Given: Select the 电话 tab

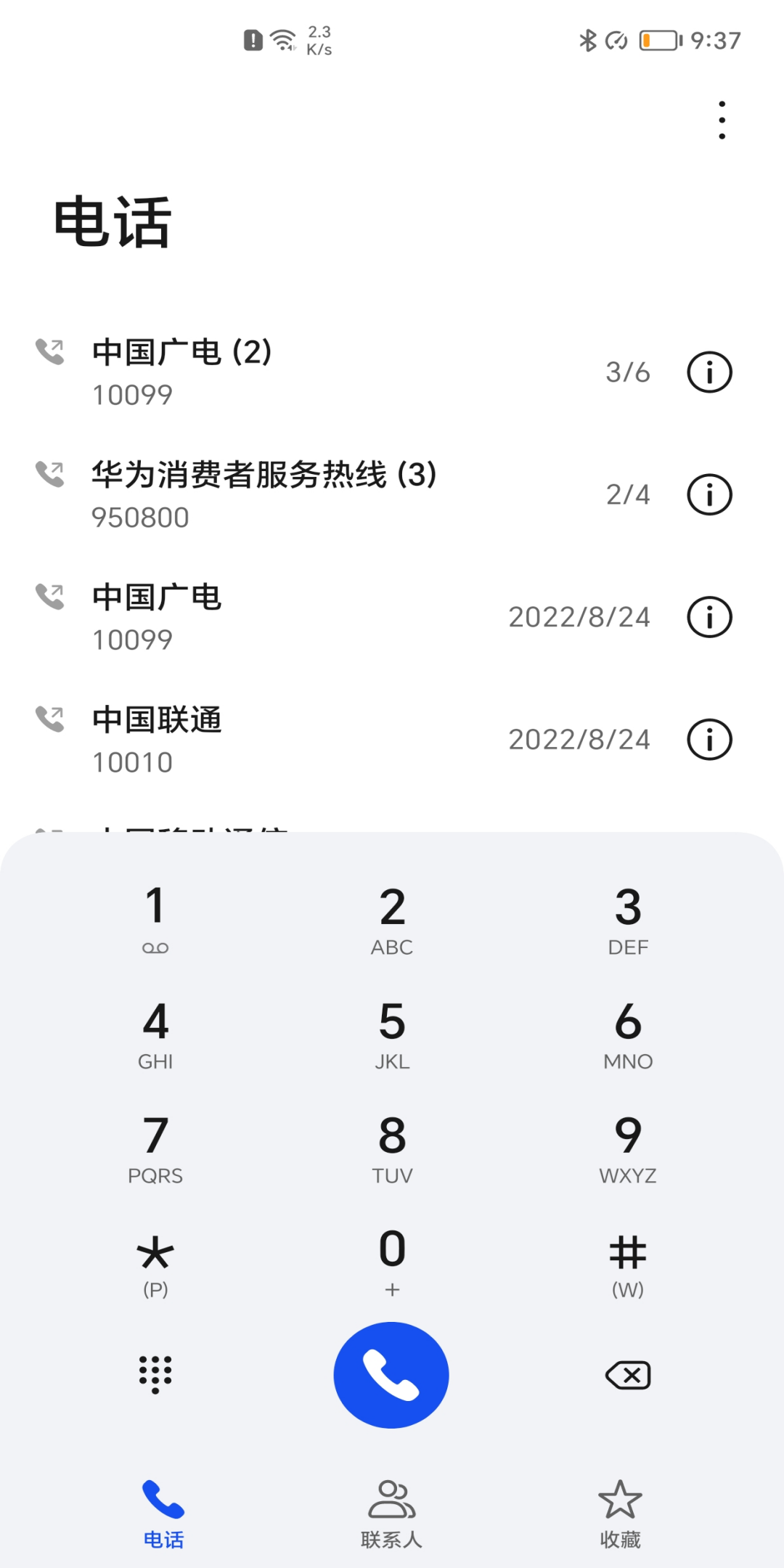Looking at the screenshot, I should point(163,1514).
